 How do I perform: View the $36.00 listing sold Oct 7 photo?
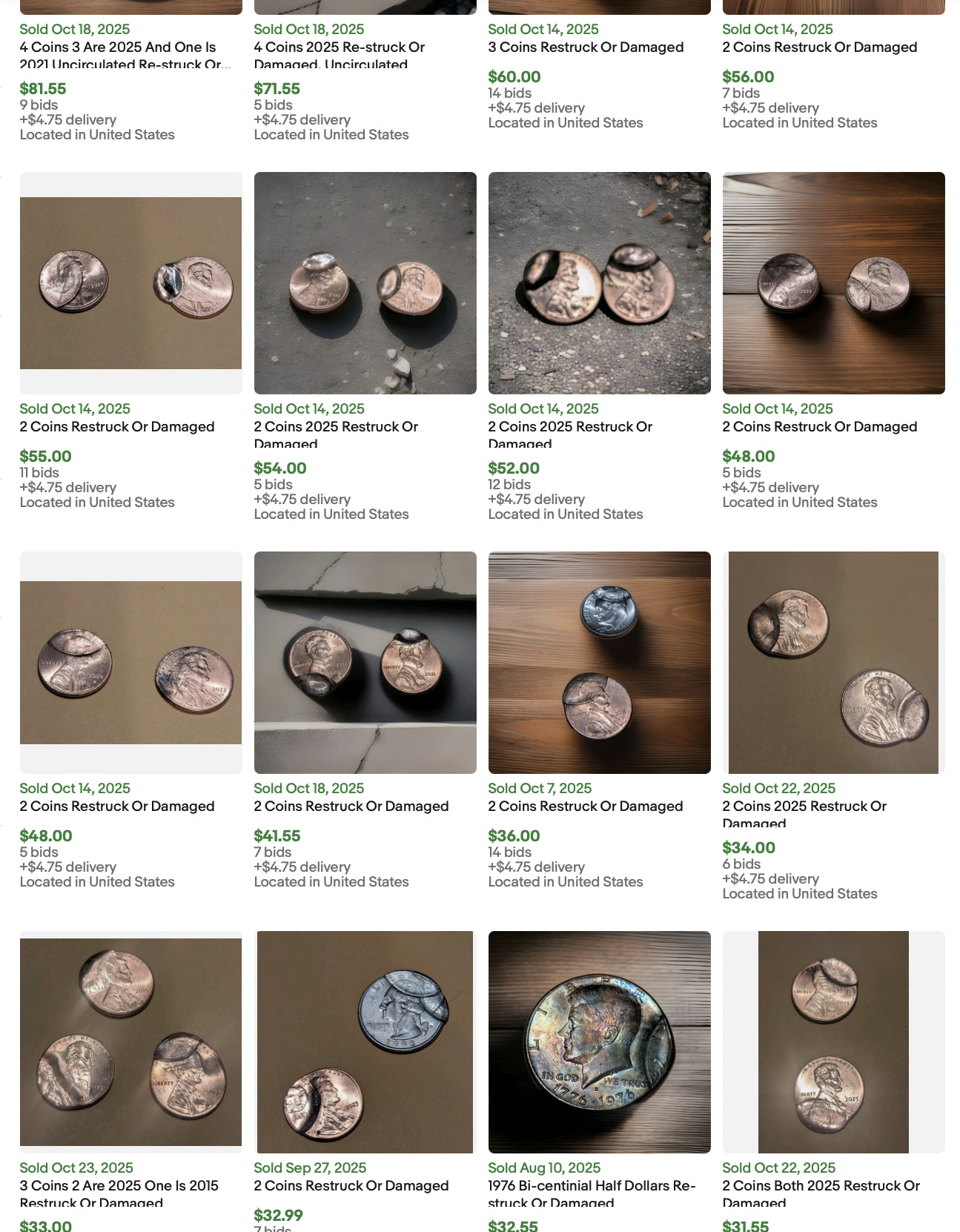(599, 663)
